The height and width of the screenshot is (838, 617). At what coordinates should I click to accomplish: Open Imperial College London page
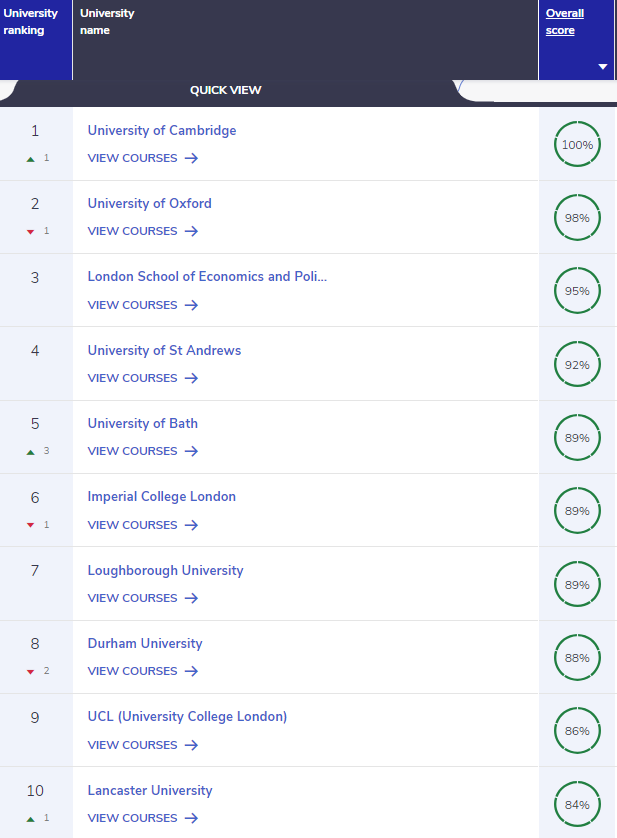click(x=162, y=497)
